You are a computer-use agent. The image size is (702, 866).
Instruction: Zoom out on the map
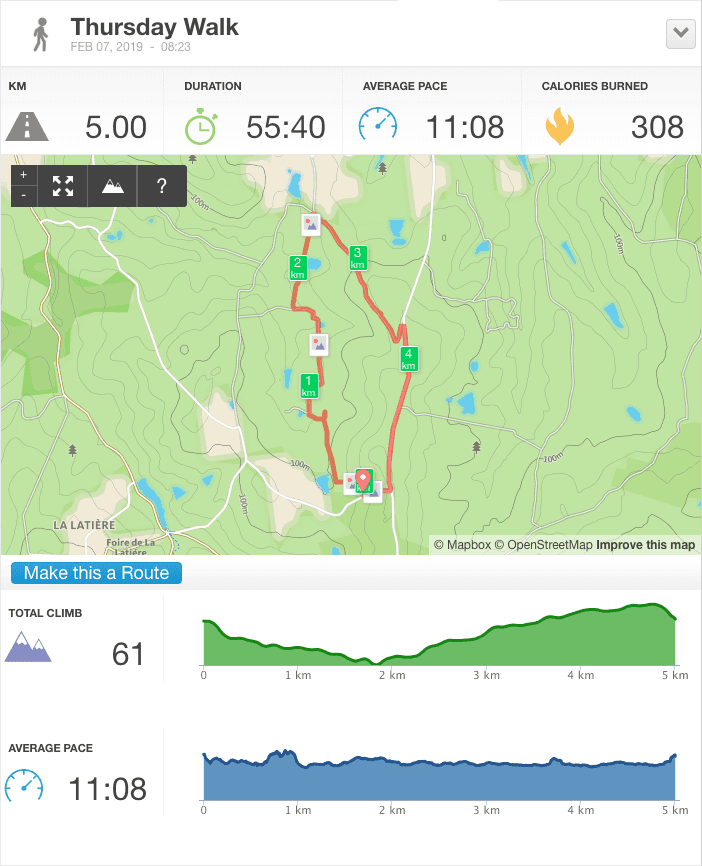pyautogui.click(x=23, y=195)
